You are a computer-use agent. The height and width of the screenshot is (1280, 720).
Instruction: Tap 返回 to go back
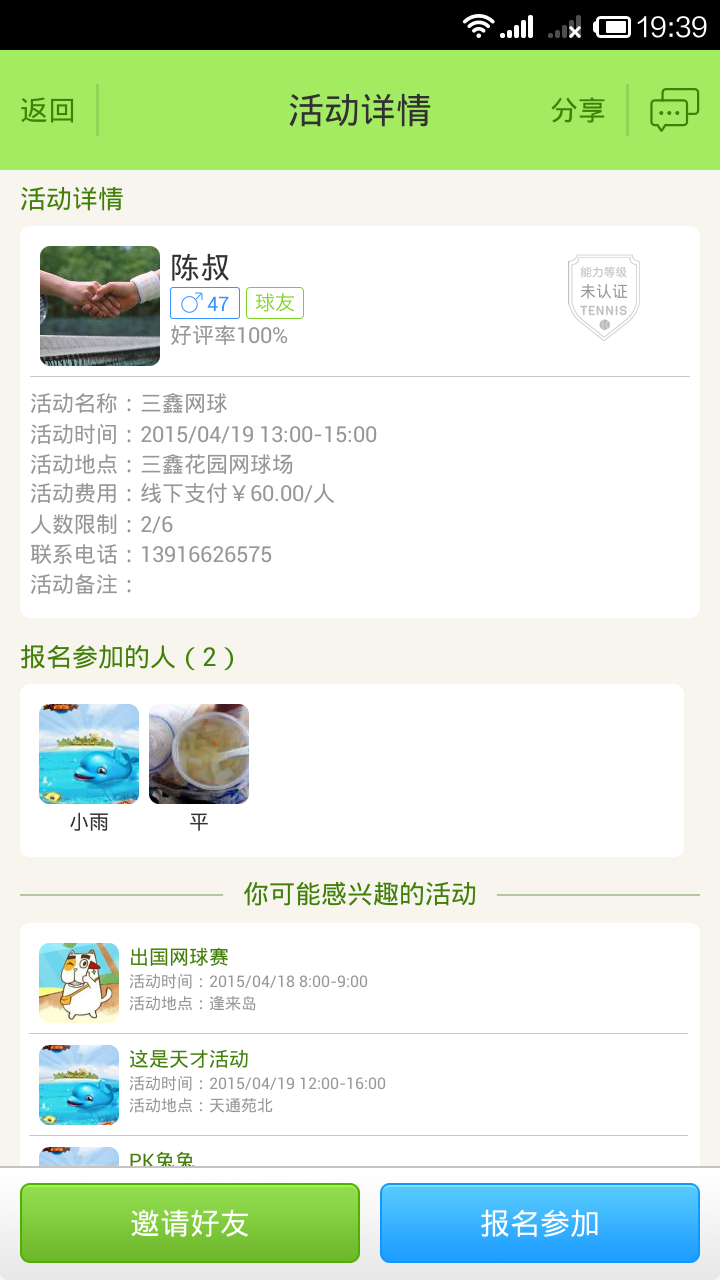(48, 110)
